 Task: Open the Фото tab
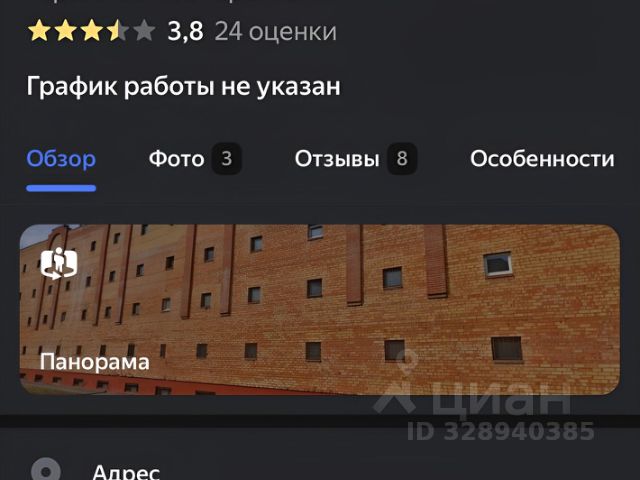tap(194, 159)
